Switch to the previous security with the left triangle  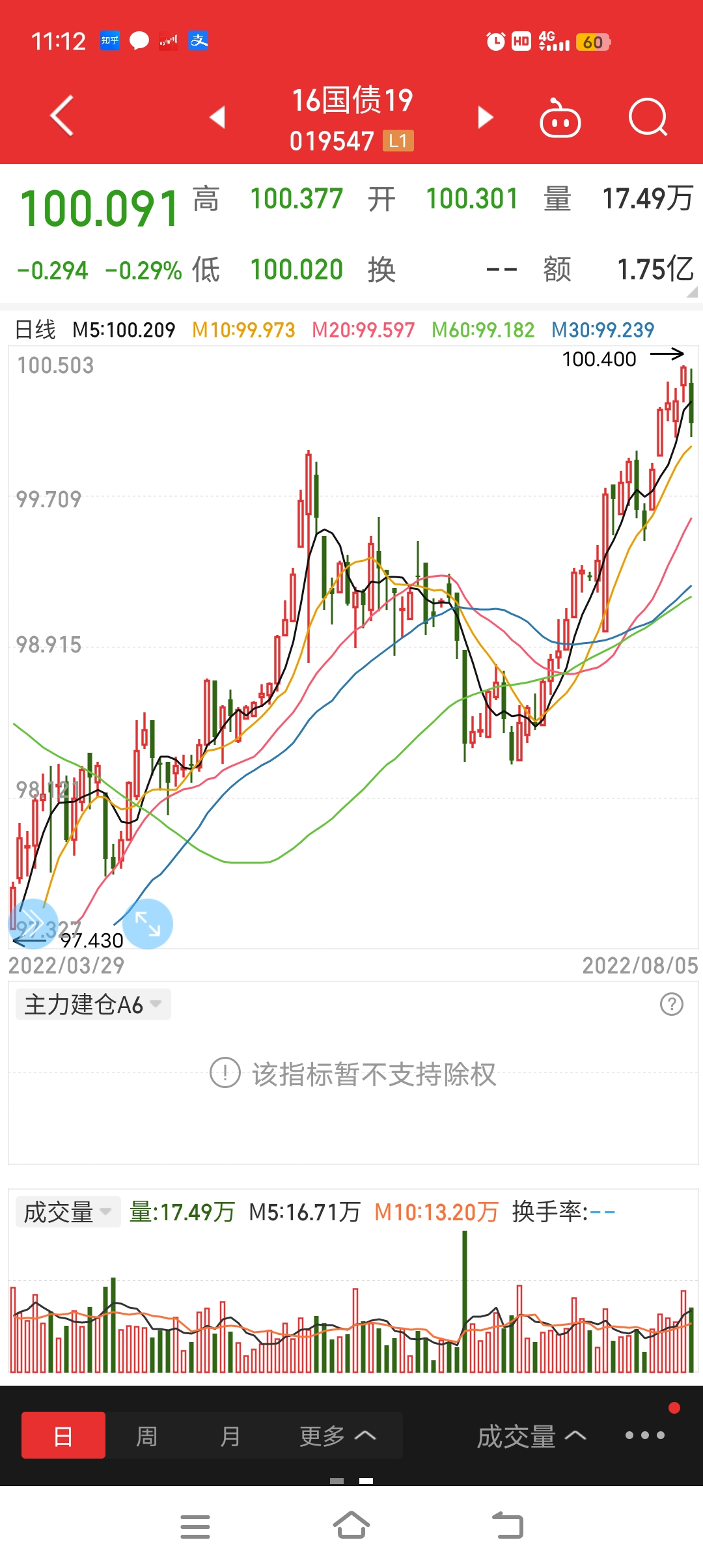coord(217,117)
